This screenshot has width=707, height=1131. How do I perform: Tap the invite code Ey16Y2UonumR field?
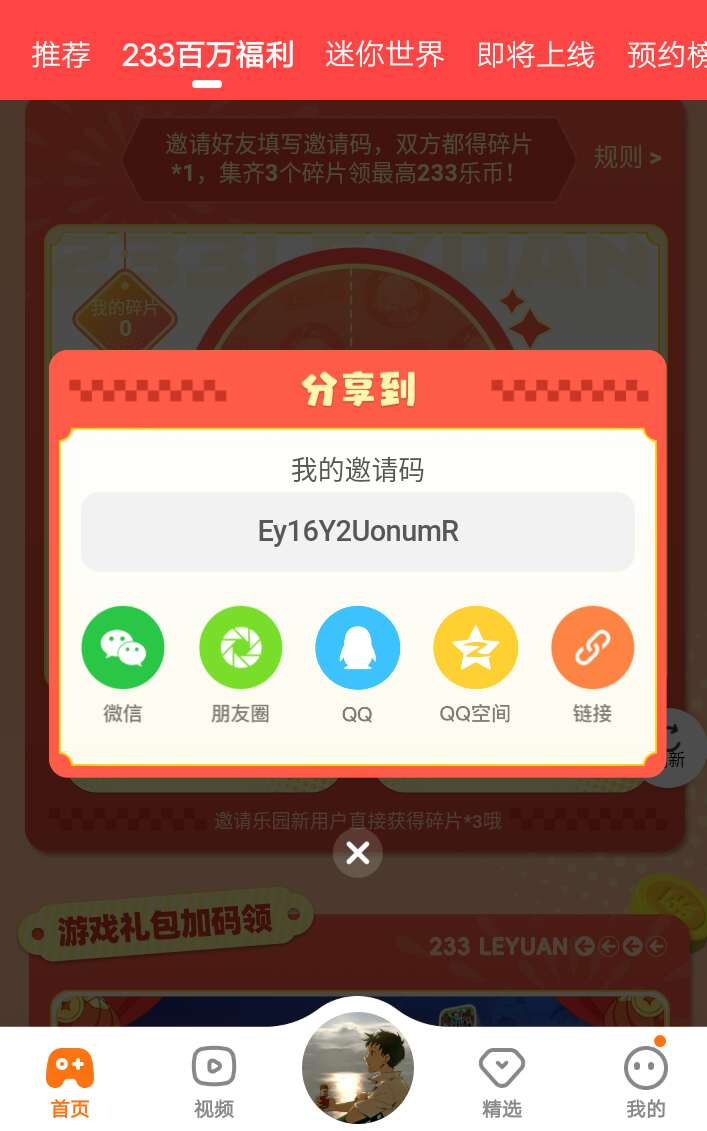(x=358, y=532)
